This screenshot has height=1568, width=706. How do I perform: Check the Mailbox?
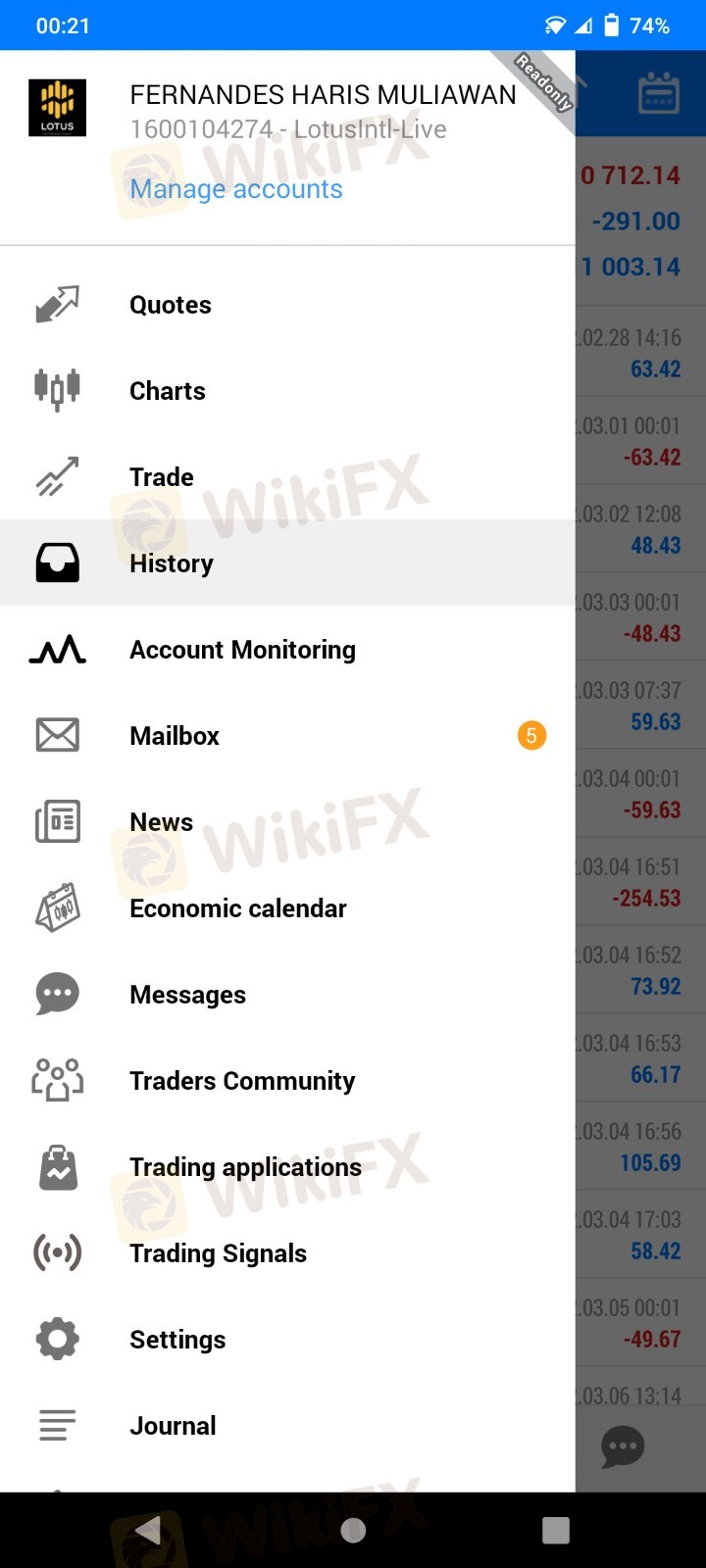click(x=287, y=736)
